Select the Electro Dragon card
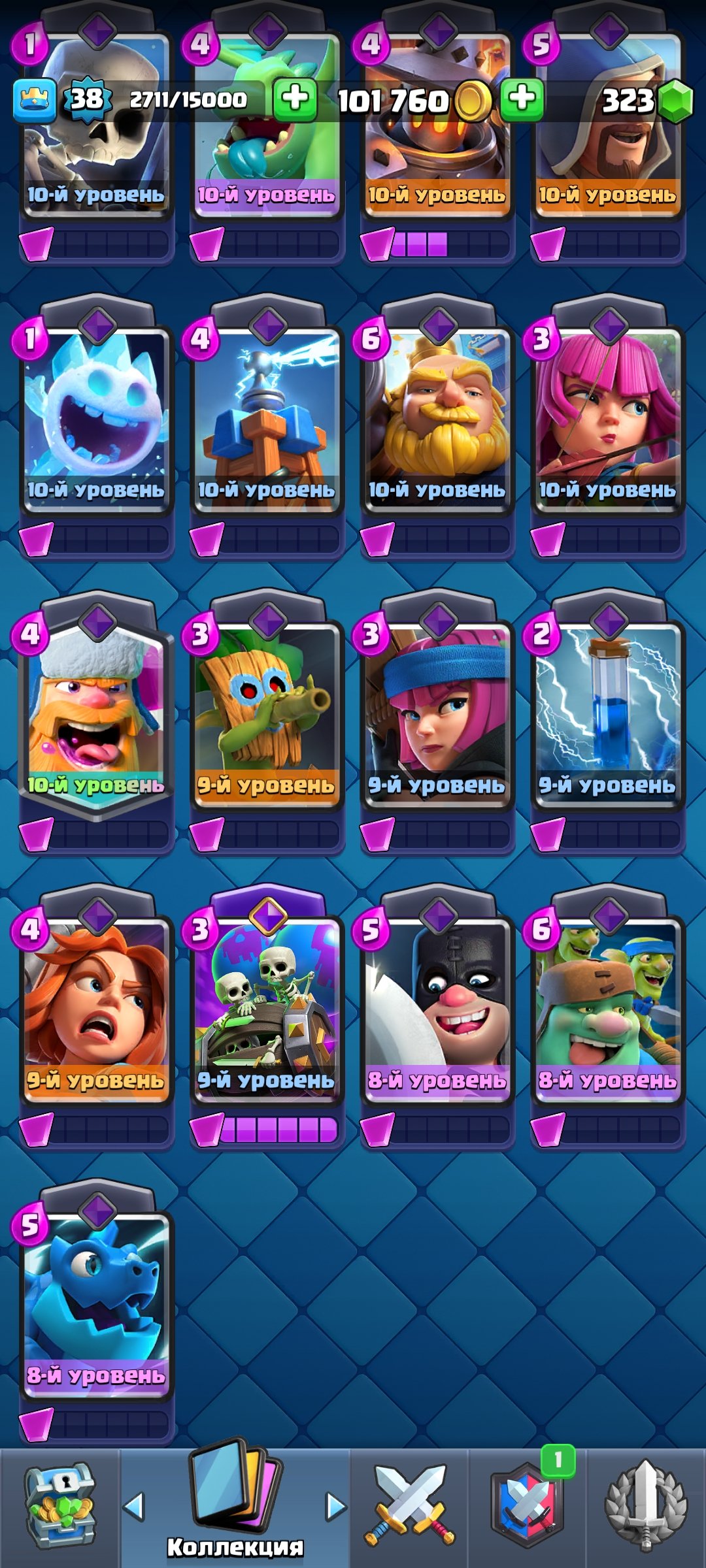The image size is (706, 1568). 96,1300
